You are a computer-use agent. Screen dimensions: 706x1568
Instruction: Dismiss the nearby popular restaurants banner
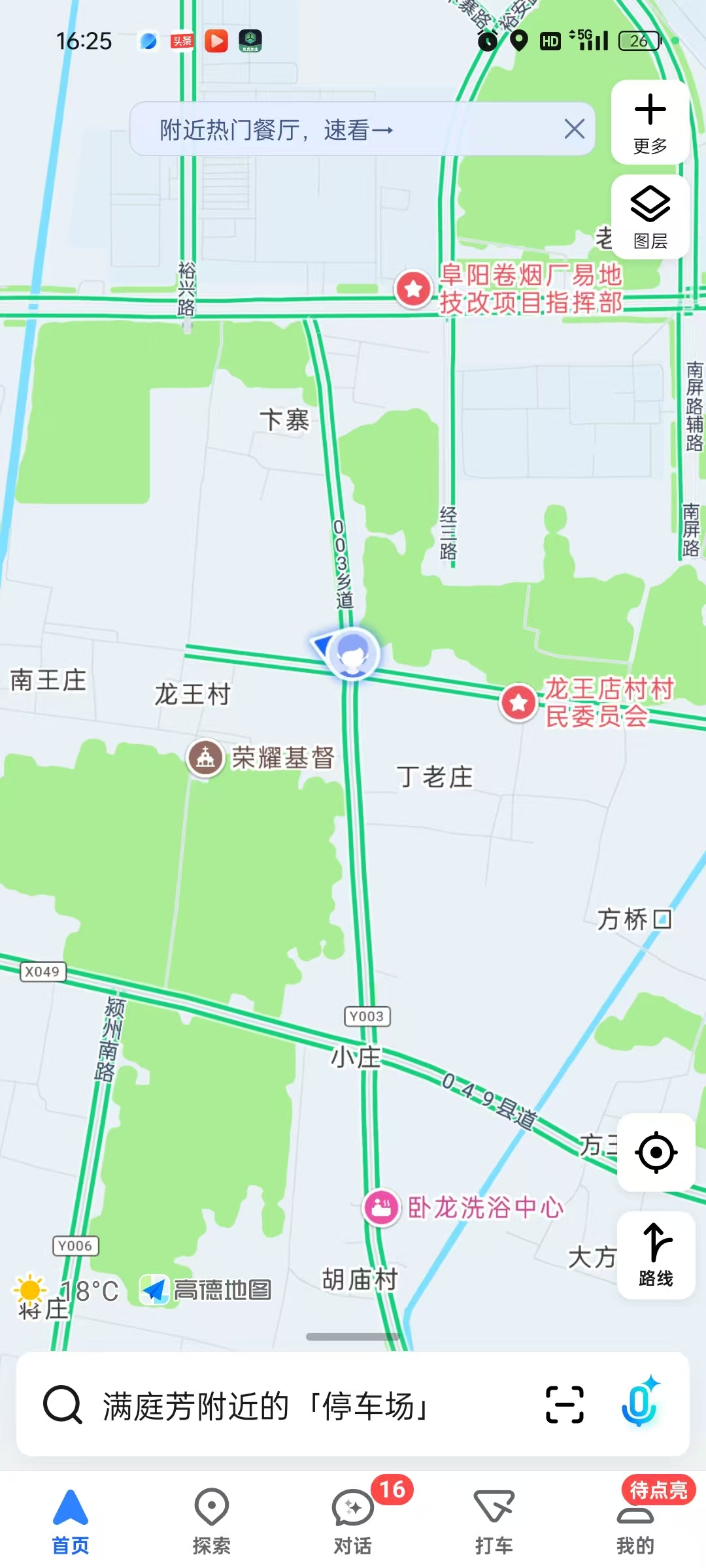tap(574, 129)
